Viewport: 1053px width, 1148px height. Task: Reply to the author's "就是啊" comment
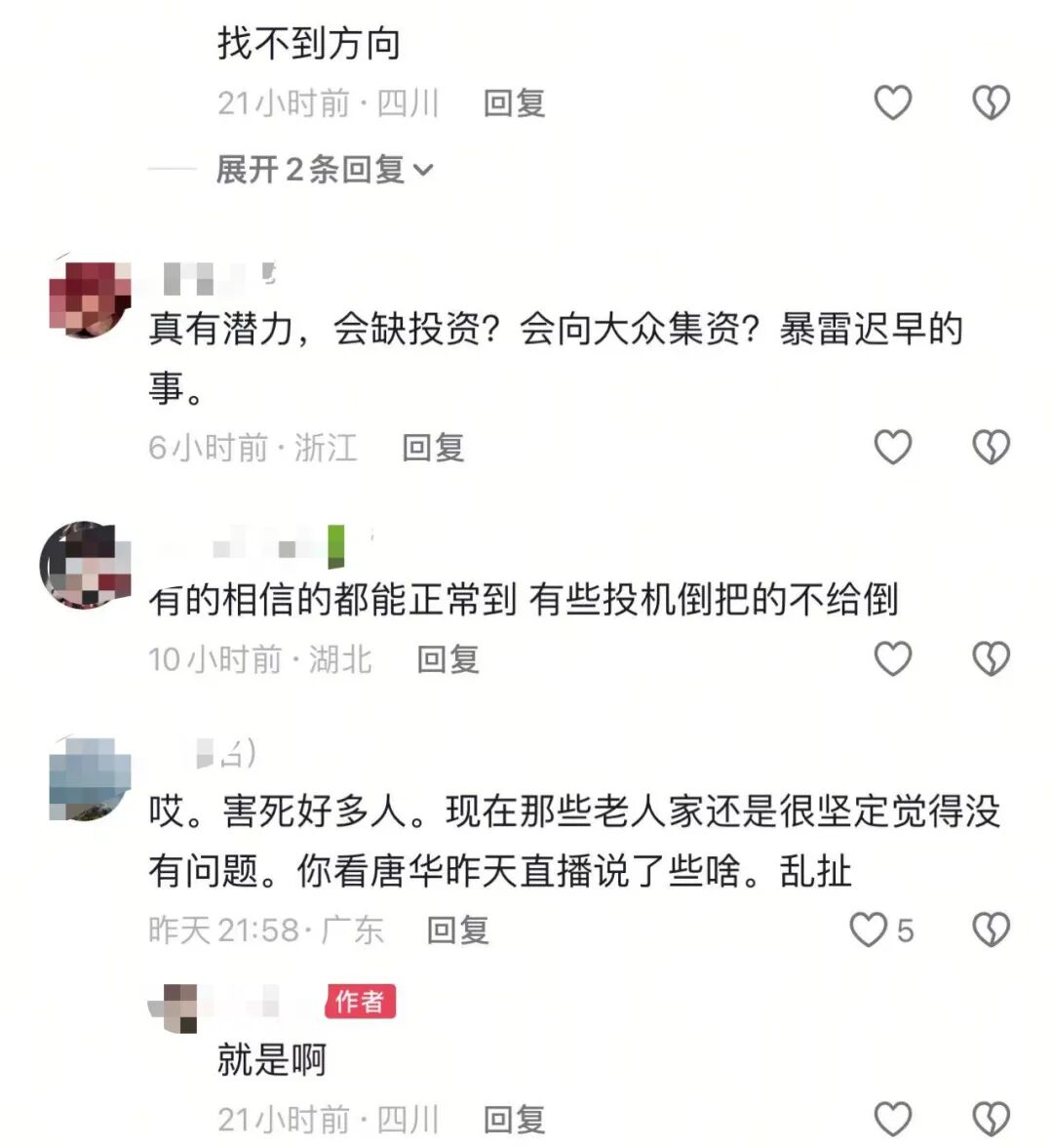tap(514, 1119)
